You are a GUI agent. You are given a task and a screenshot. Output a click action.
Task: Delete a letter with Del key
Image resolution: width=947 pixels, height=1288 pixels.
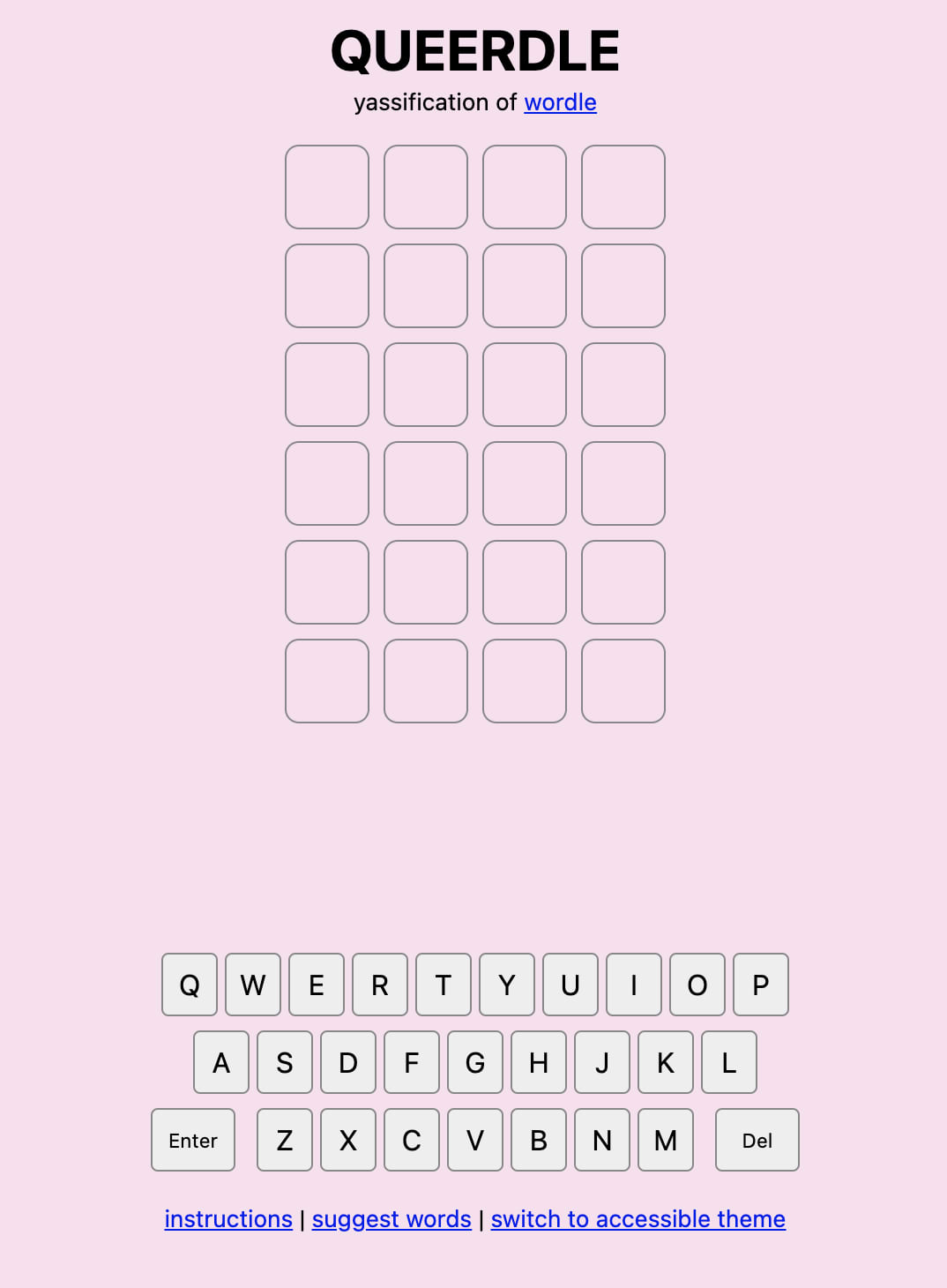click(x=757, y=1140)
